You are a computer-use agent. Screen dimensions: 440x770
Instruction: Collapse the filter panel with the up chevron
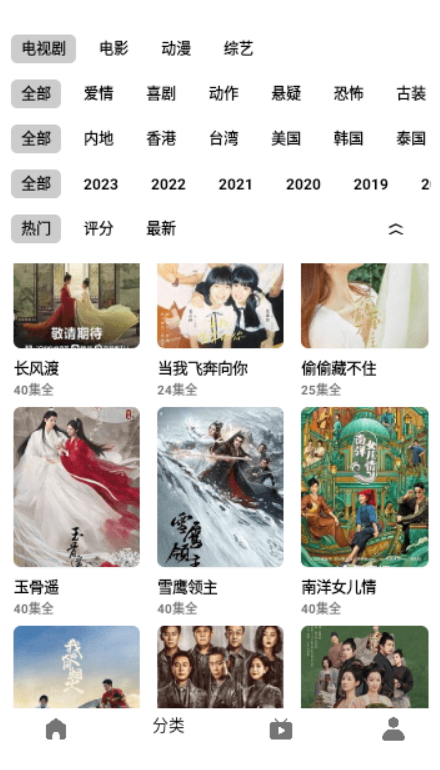(x=396, y=229)
